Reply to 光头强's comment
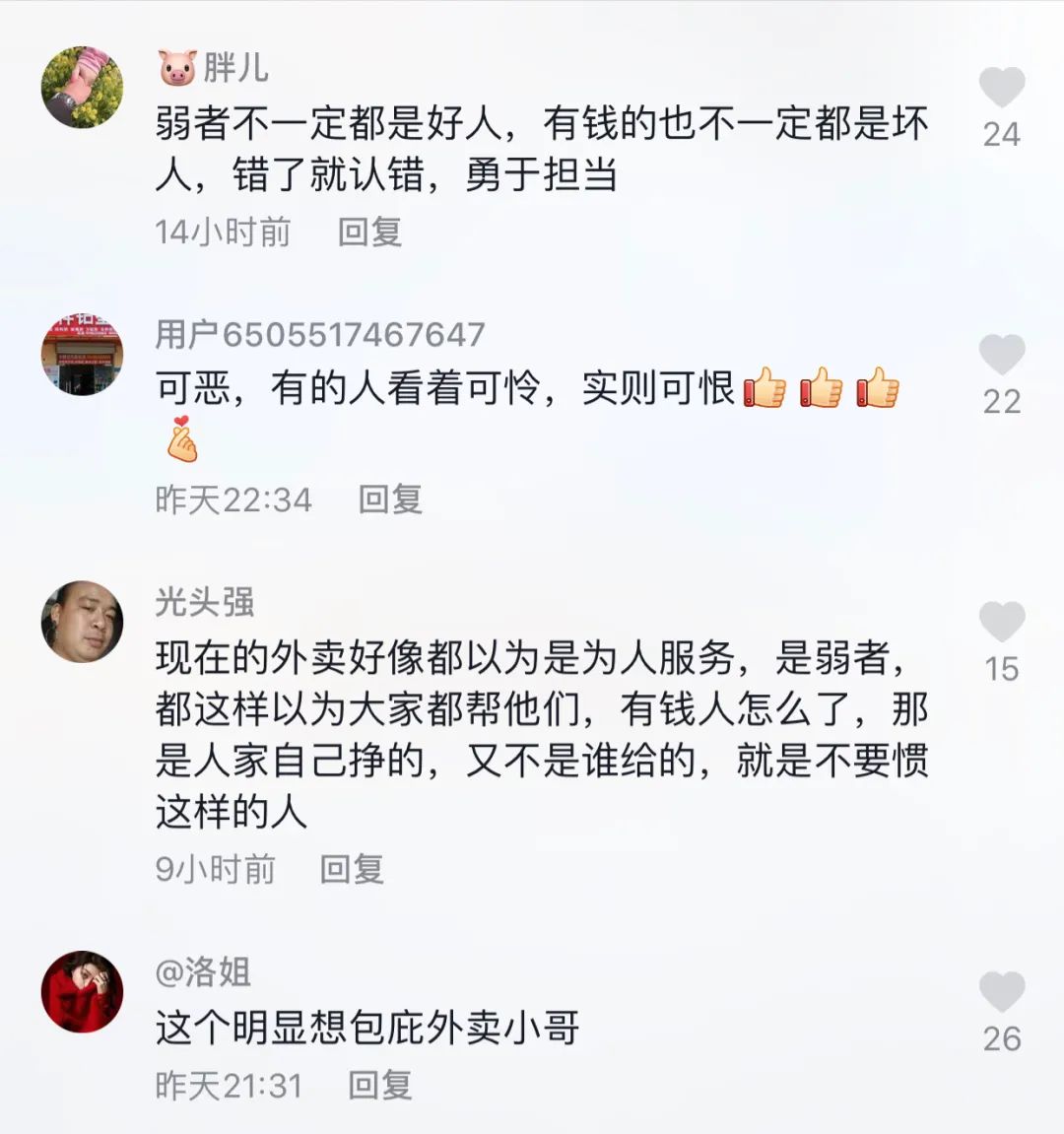 click(x=352, y=869)
